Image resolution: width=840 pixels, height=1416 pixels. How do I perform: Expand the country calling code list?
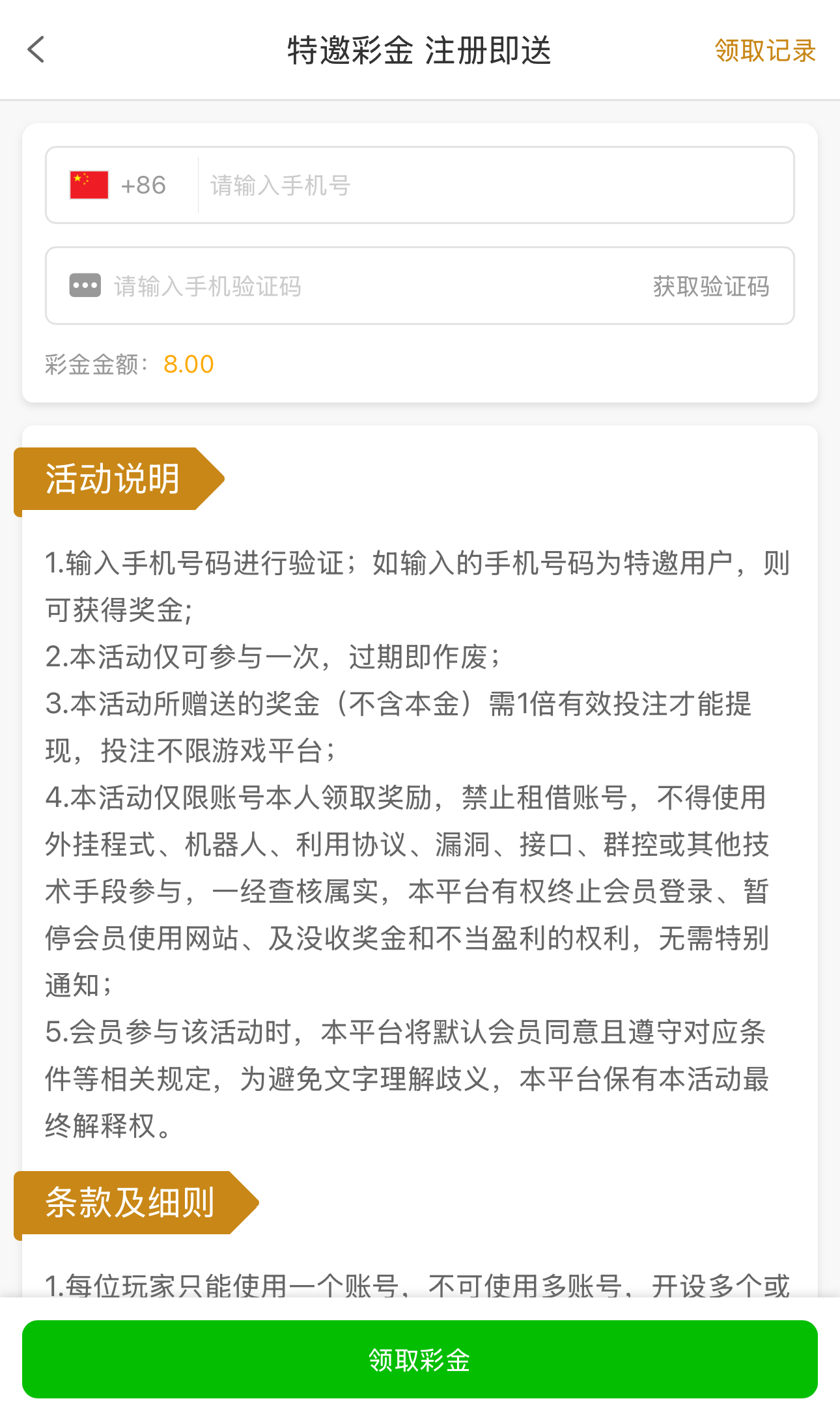coord(143,184)
